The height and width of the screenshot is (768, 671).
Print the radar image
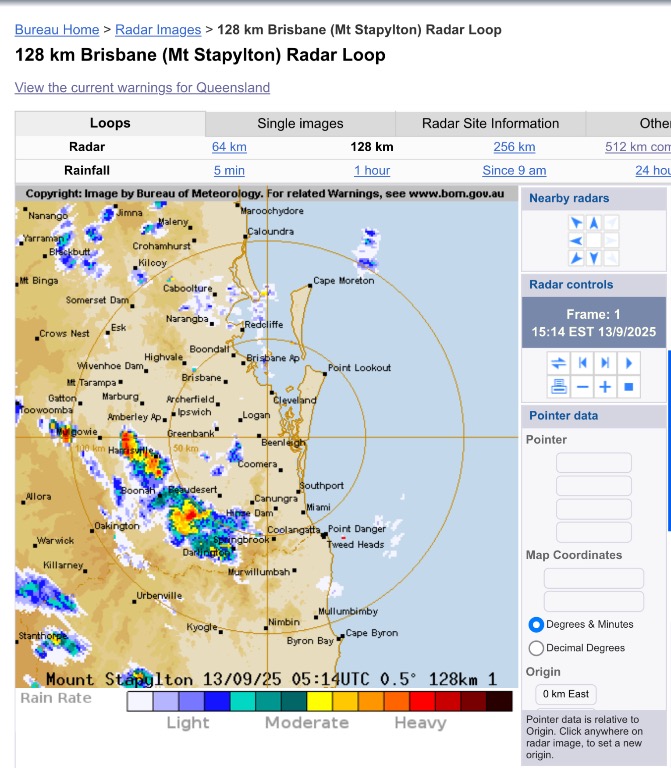tap(558, 386)
